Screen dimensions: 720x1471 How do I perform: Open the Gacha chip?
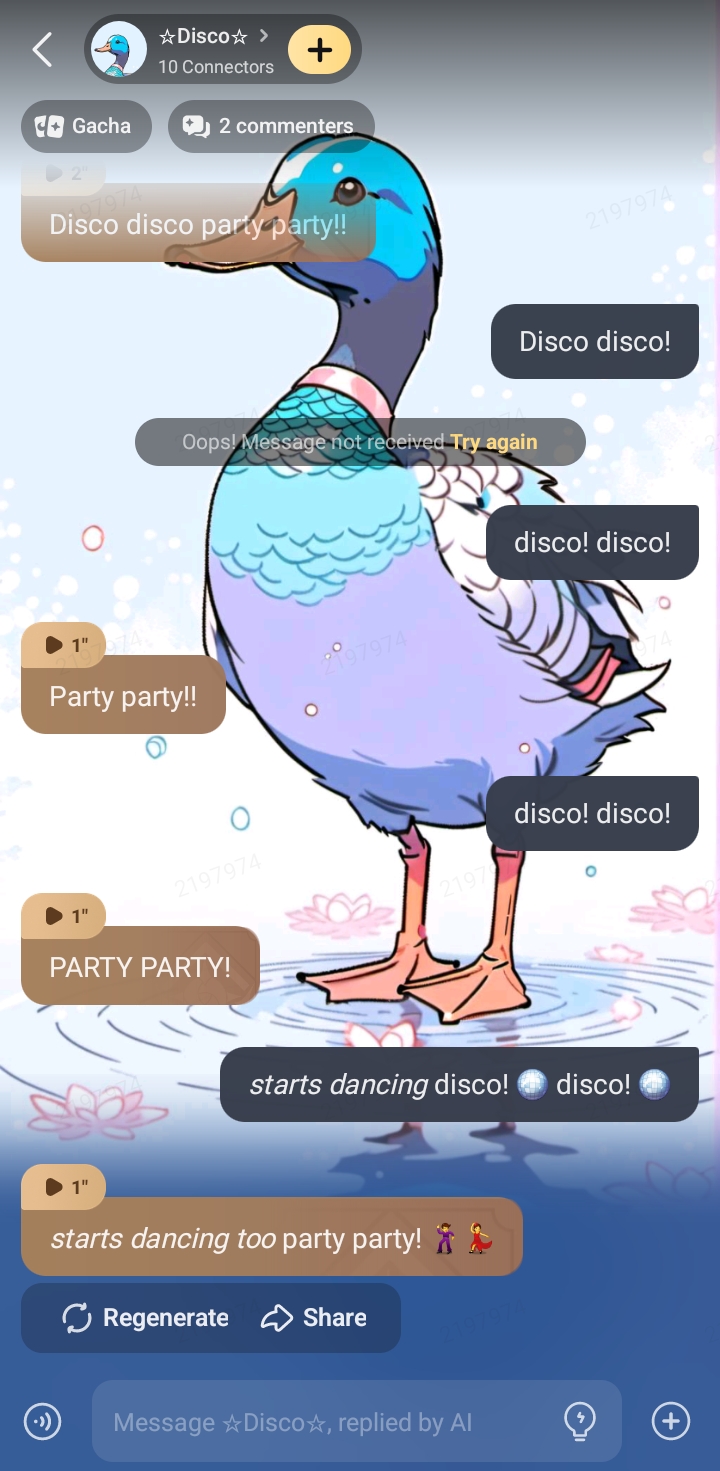click(85, 126)
